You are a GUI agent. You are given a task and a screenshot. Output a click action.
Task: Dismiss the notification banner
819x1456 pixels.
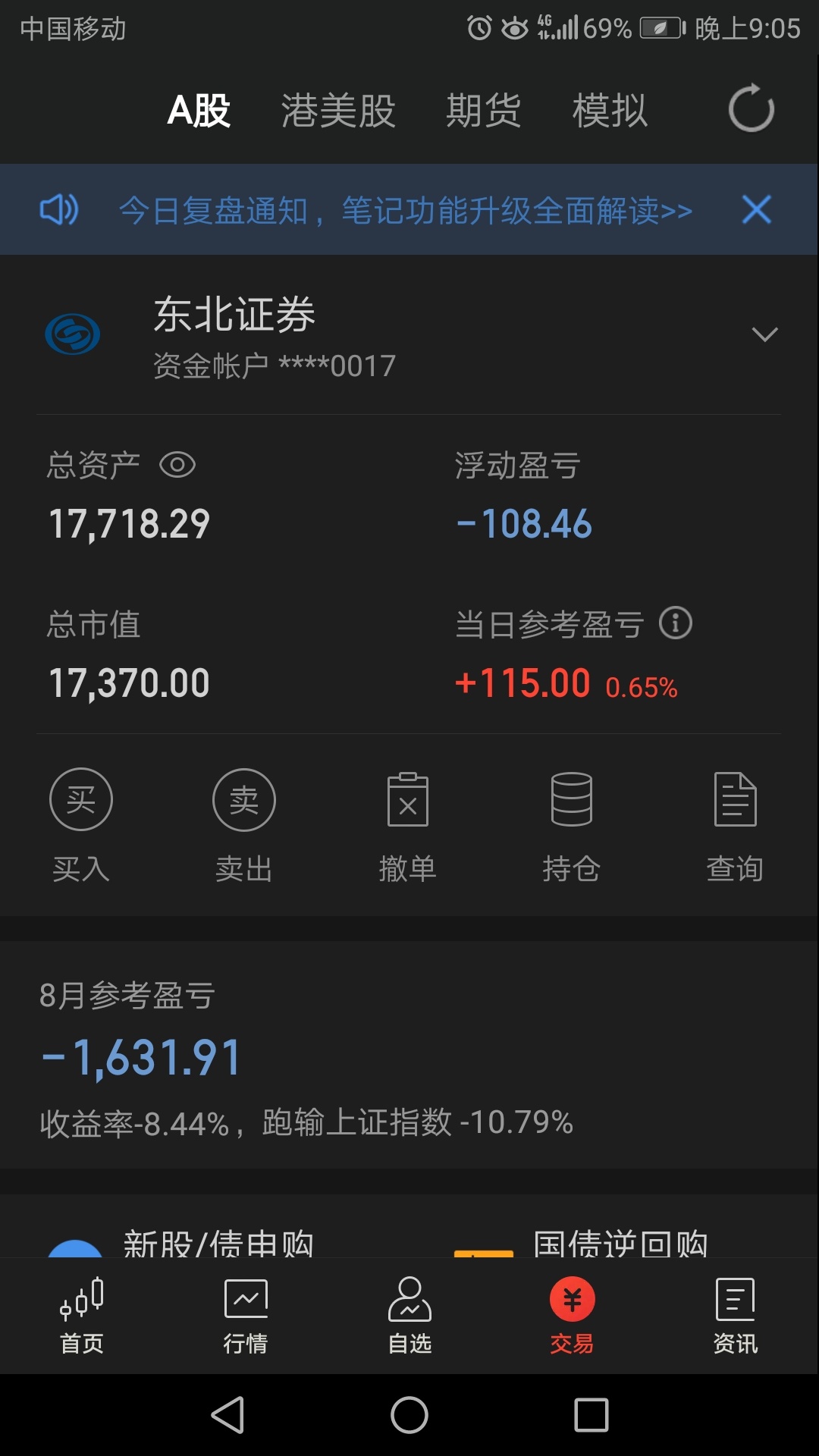click(x=757, y=209)
